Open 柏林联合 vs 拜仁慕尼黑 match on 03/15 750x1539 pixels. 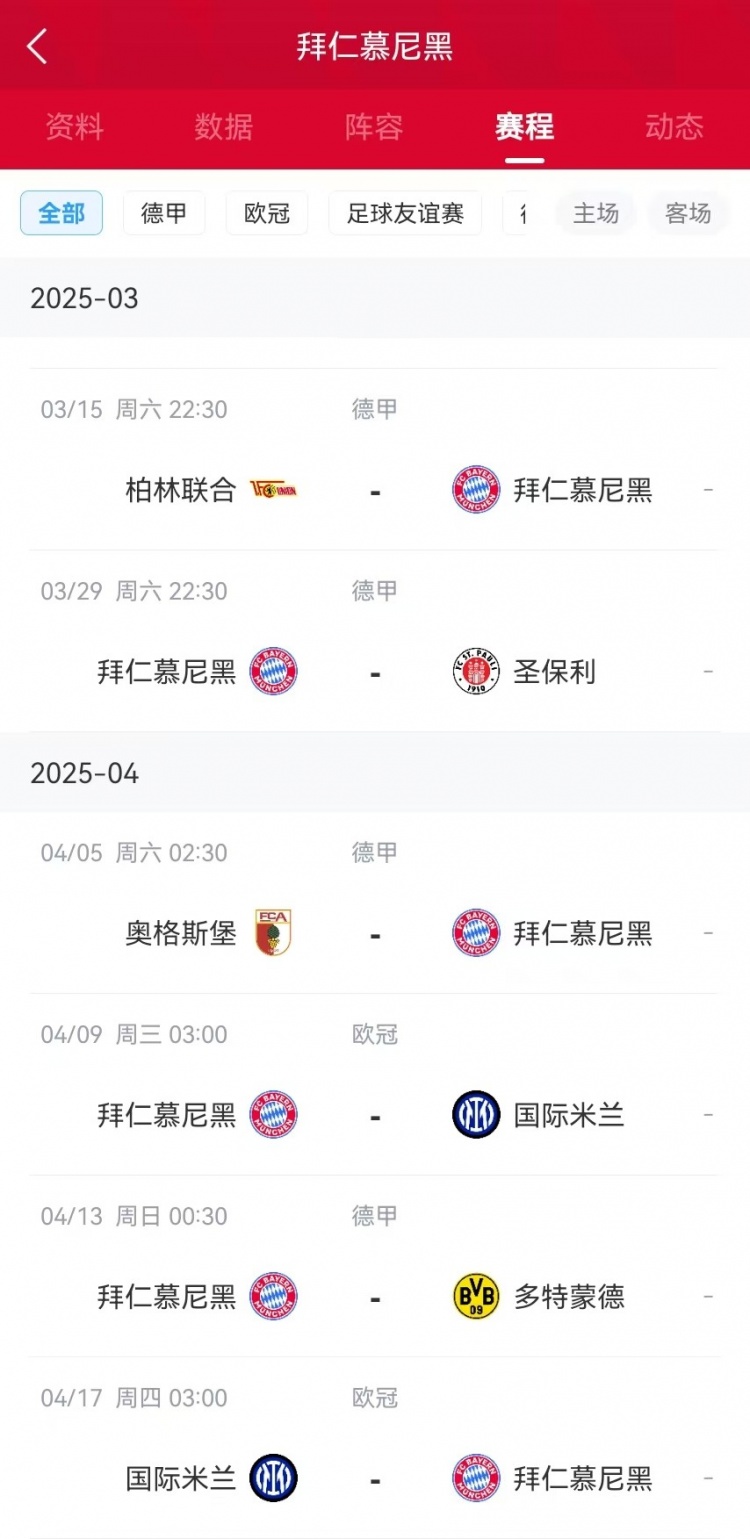(374, 489)
